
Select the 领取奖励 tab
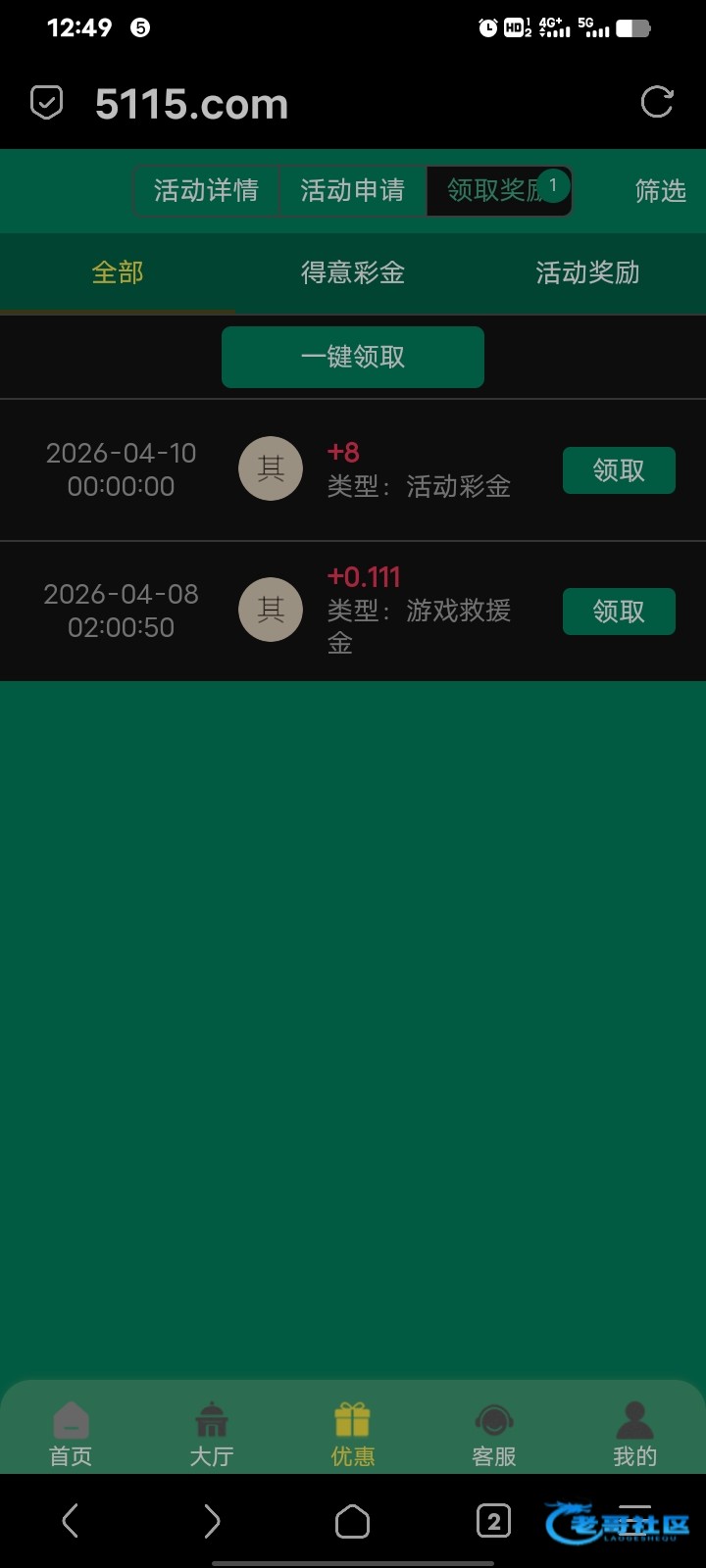tap(499, 190)
